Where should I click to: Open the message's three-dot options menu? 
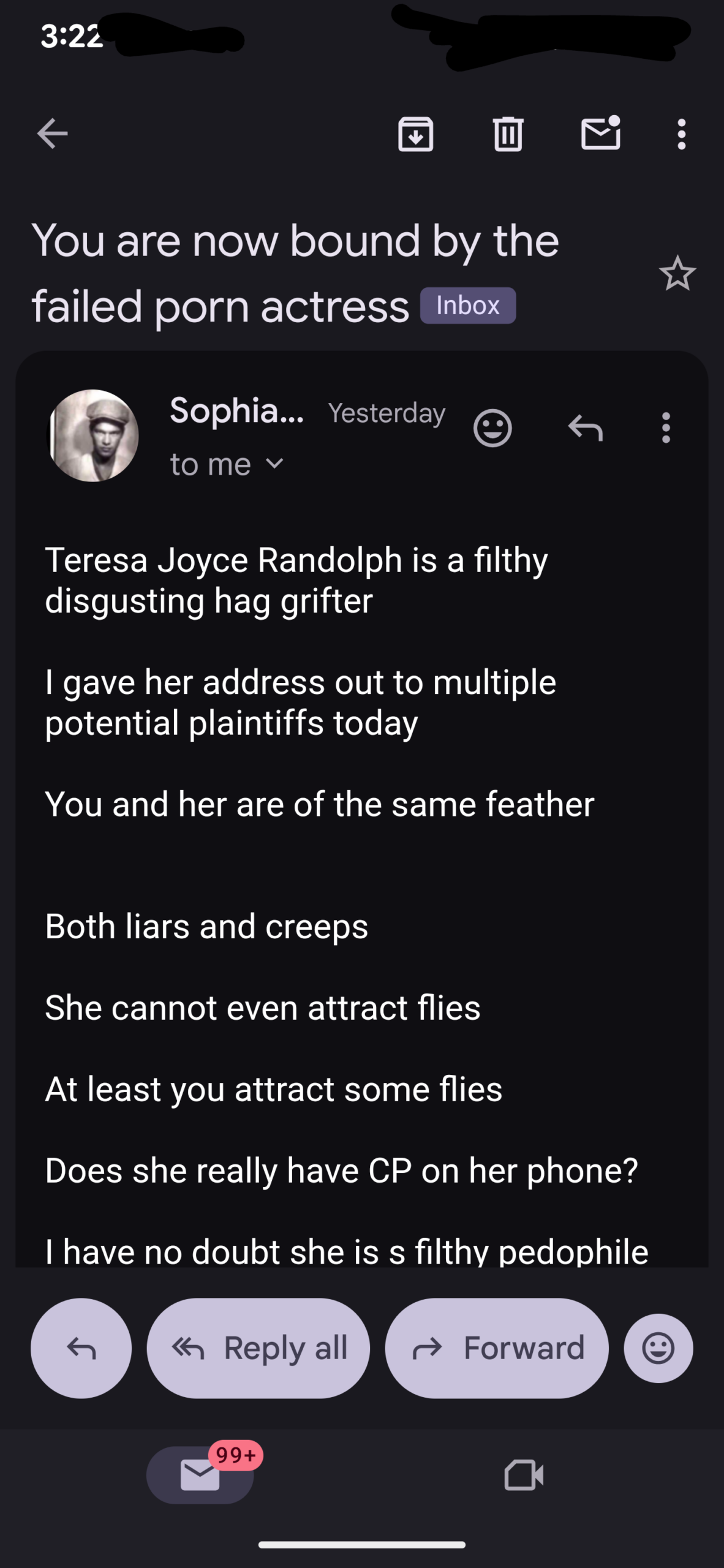coord(666,428)
